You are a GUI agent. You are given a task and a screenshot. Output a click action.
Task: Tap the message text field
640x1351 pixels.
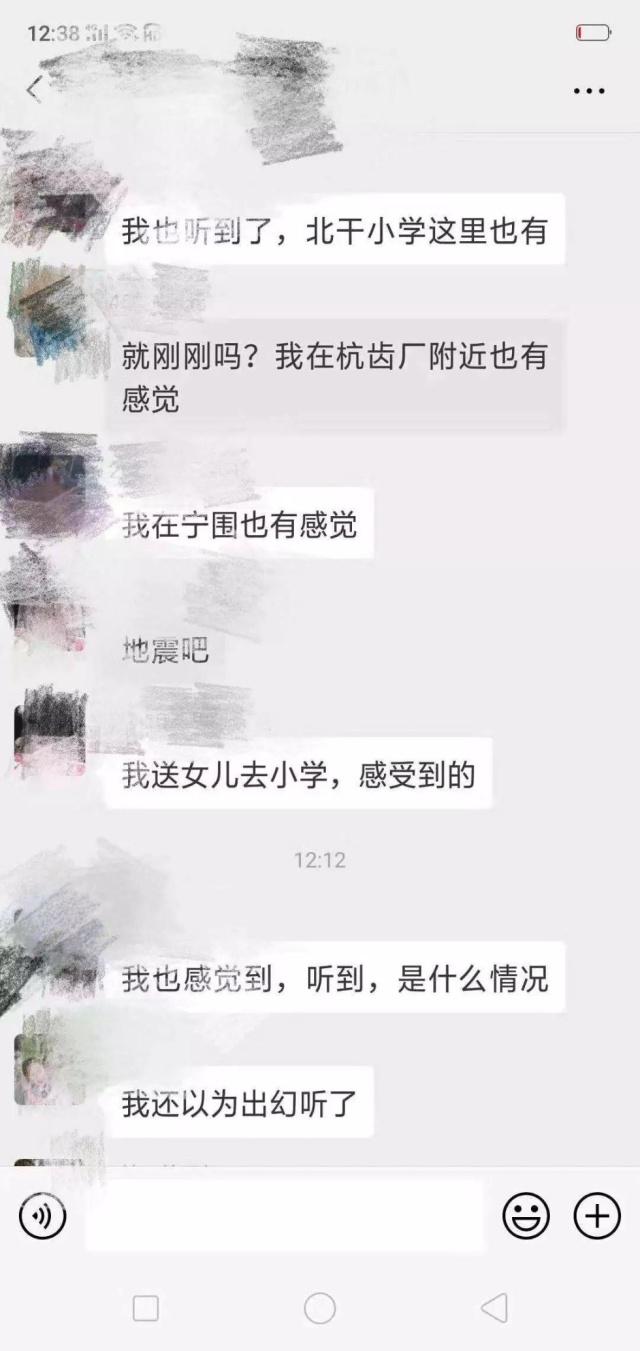click(x=284, y=1216)
